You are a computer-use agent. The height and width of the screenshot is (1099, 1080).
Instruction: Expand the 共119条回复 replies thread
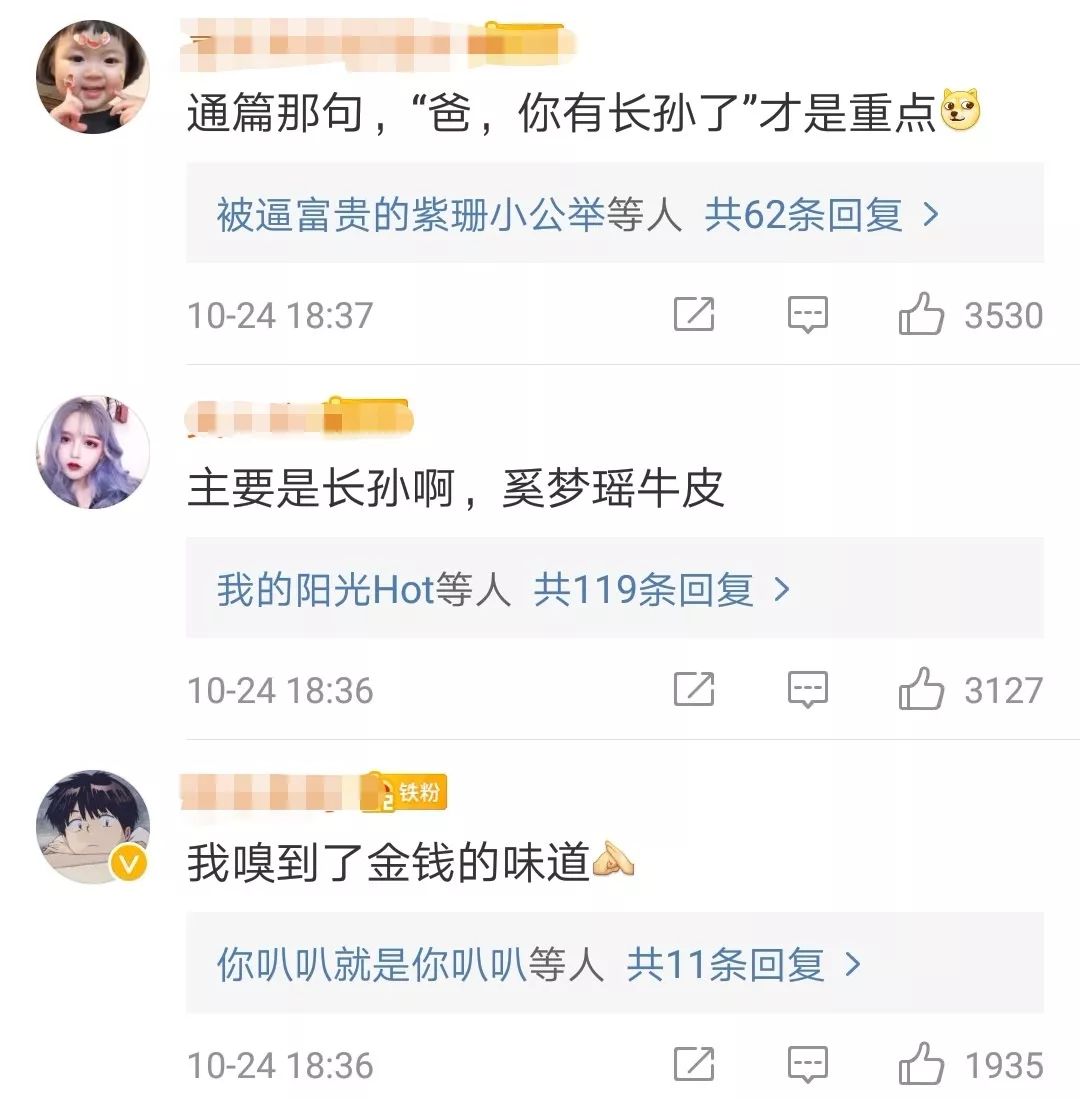(x=662, y=589)
